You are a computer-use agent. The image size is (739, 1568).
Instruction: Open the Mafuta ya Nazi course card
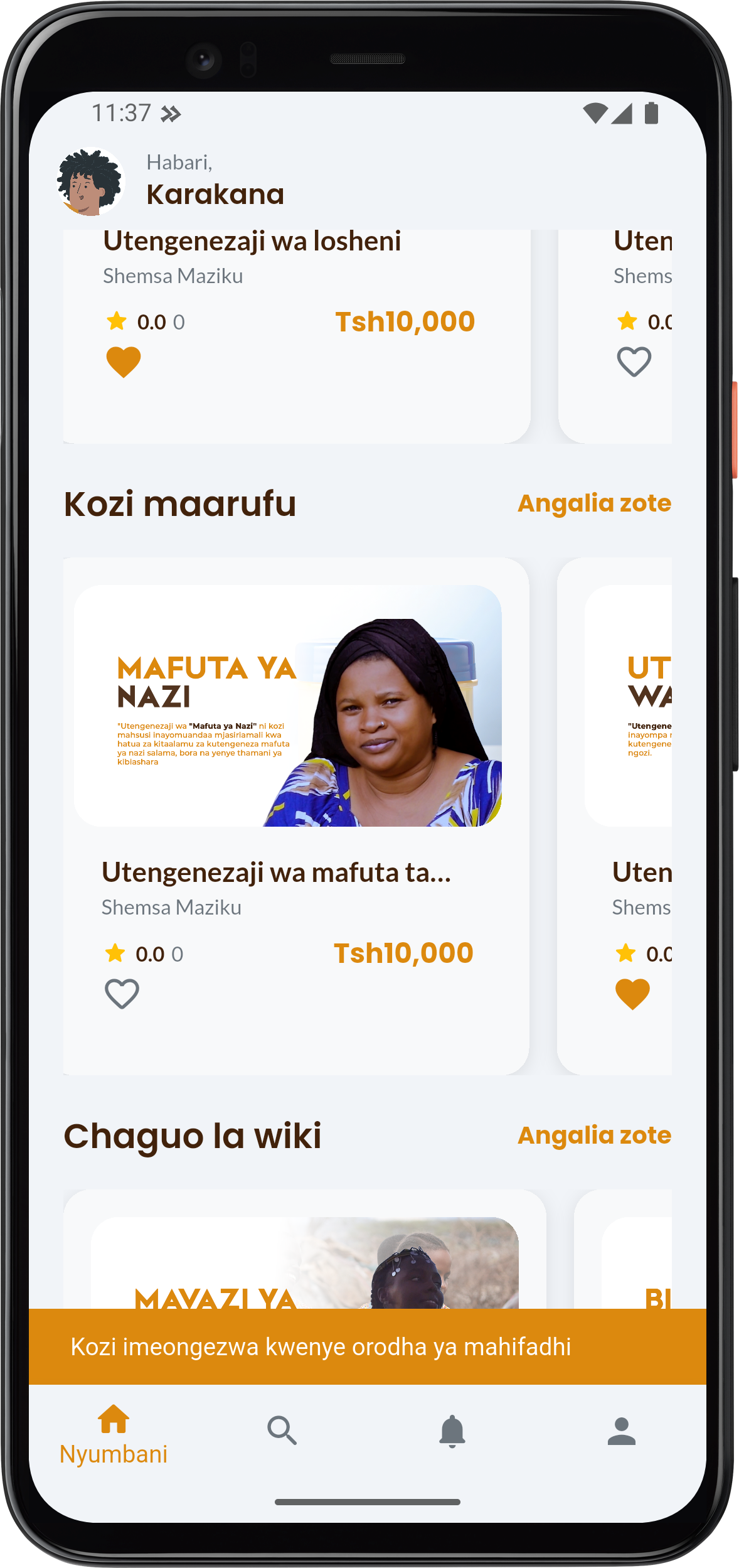click(x=287, y=706)
